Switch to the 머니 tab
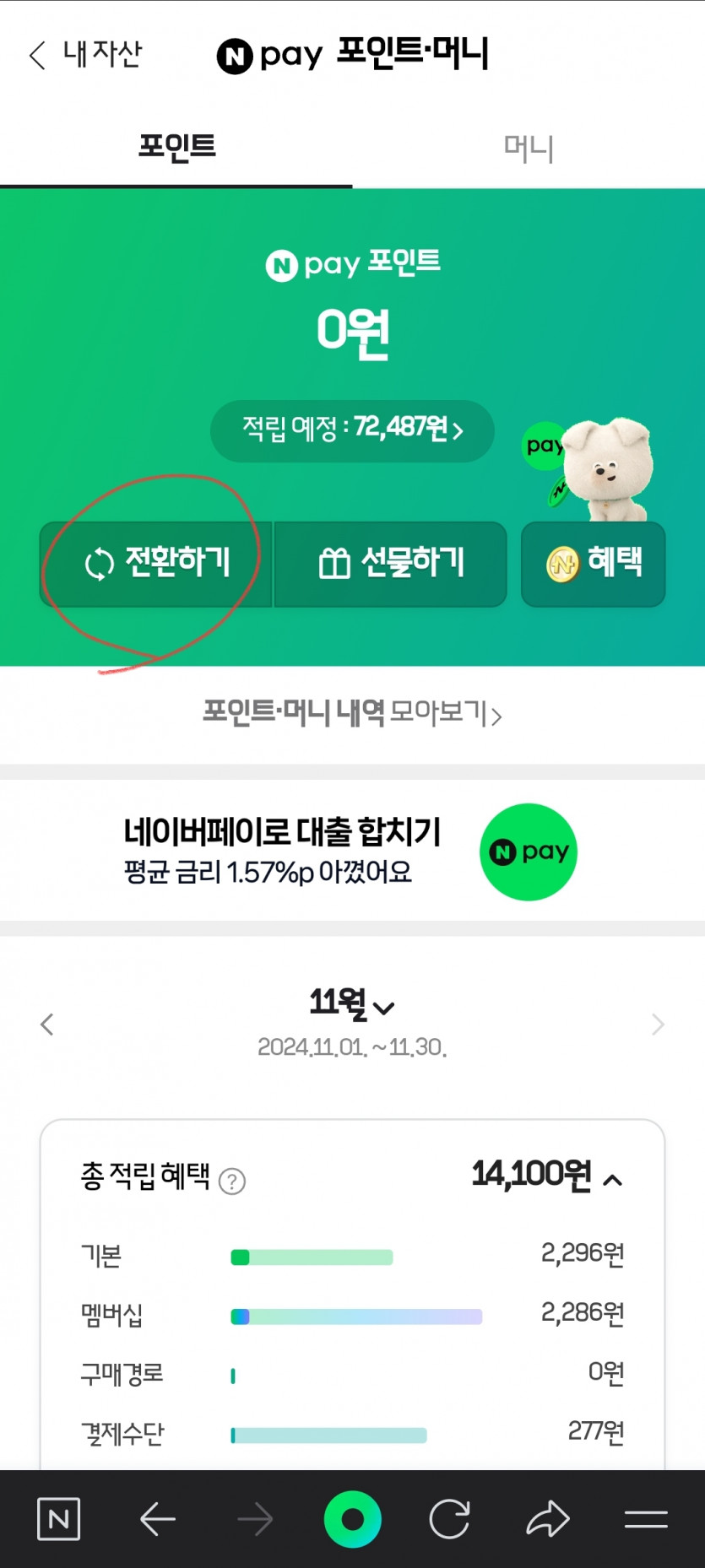705x1568 pixels. 529,149
